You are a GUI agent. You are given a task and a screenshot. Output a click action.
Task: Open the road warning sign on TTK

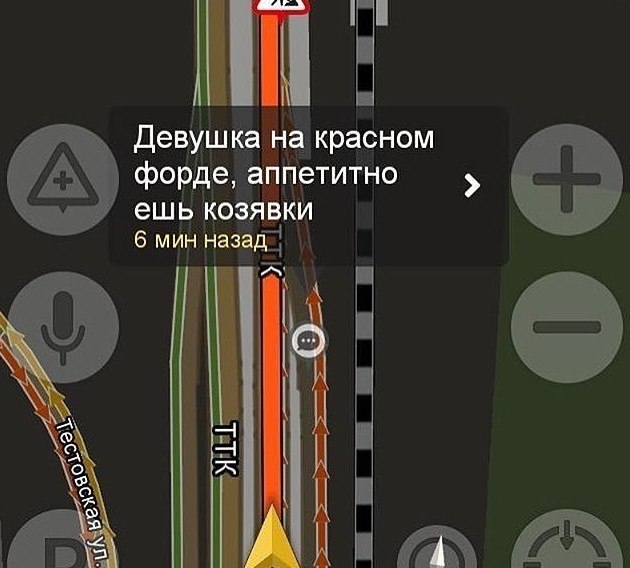(x=281, y=6)
